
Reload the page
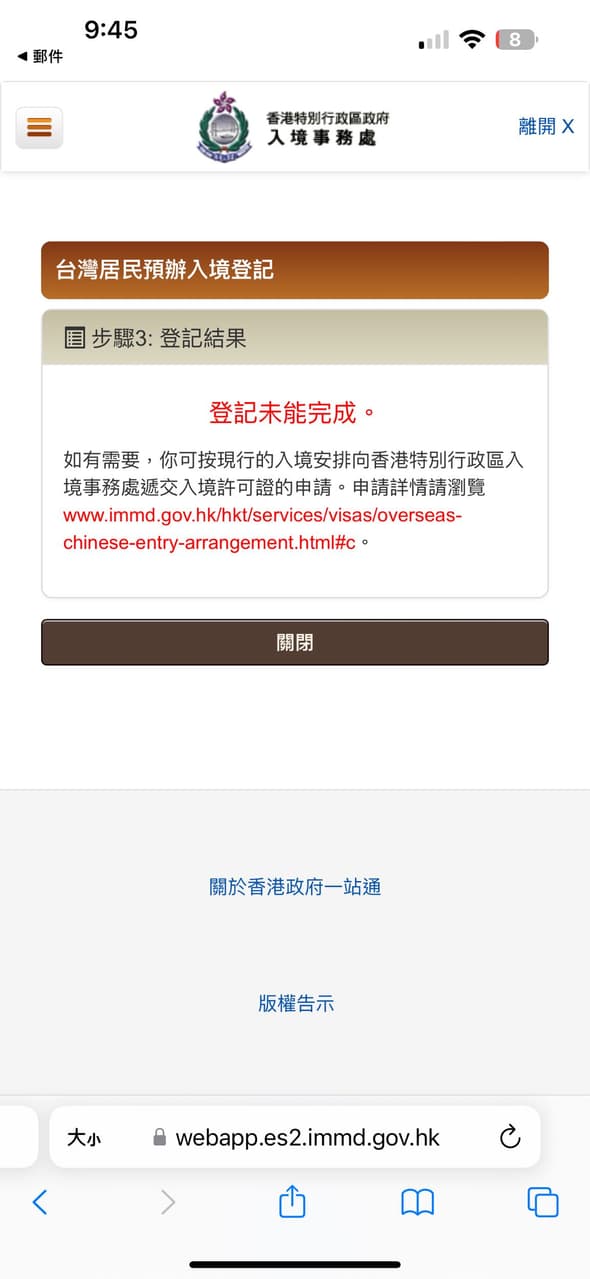510,1137
